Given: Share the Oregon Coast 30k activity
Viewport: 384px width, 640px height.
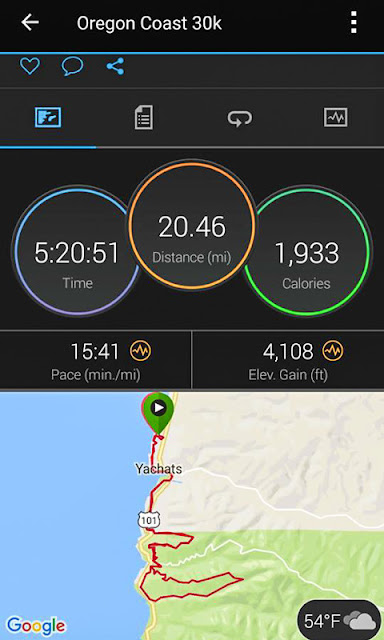Looking at the screenshot, I should click(115, 66).
